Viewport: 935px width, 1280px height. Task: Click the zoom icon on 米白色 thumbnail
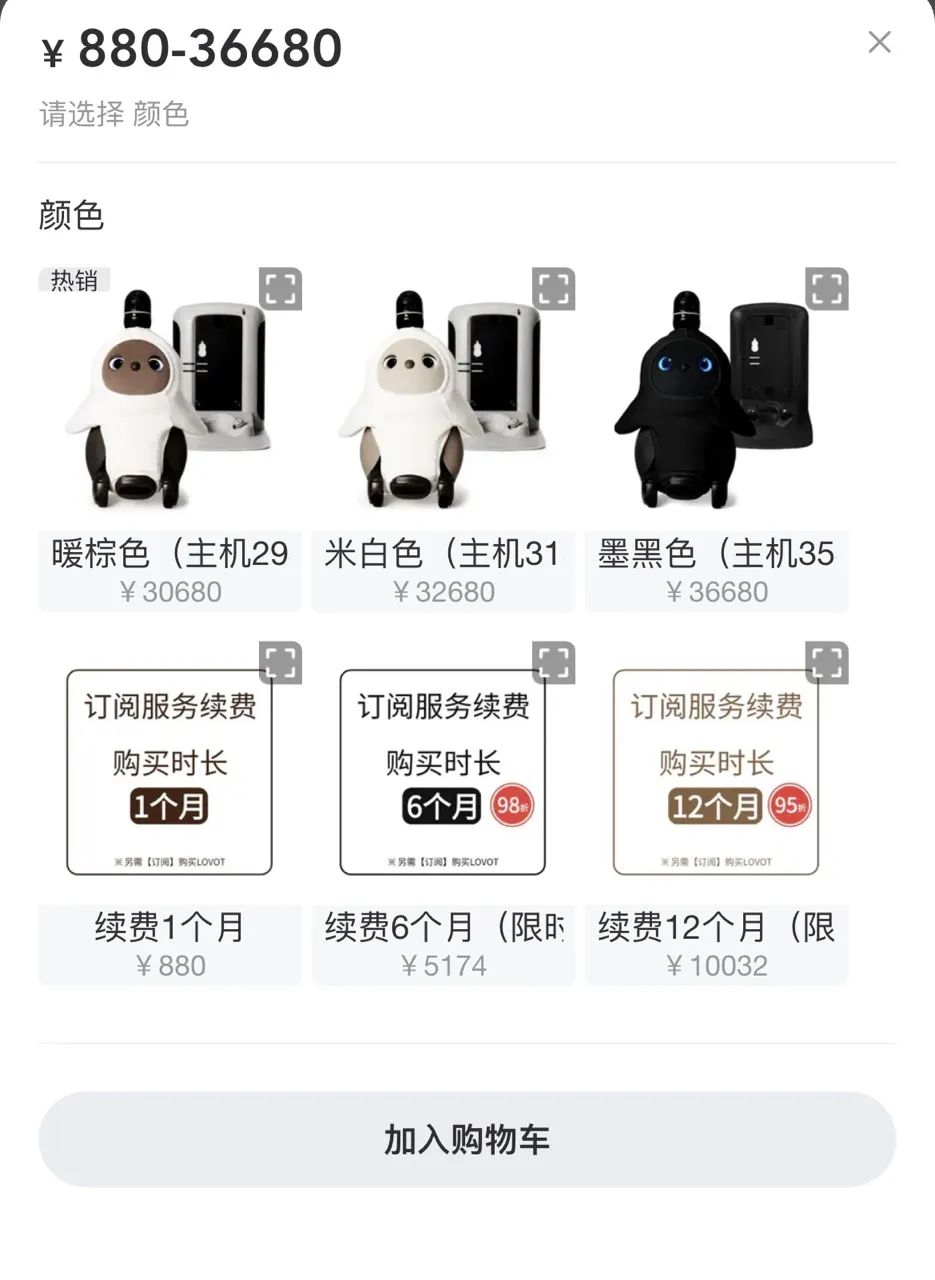click(553, 287)
